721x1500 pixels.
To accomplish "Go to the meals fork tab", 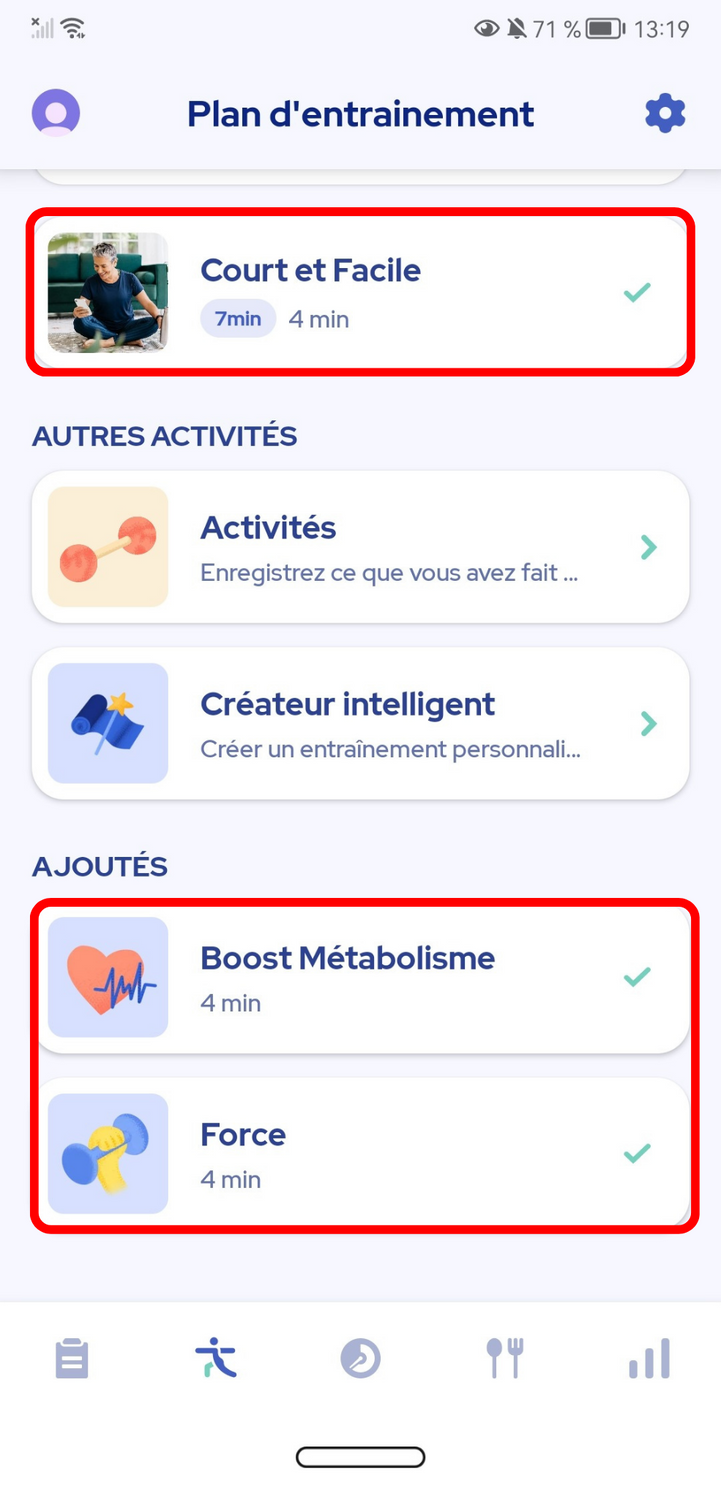I will point(505,1359).
